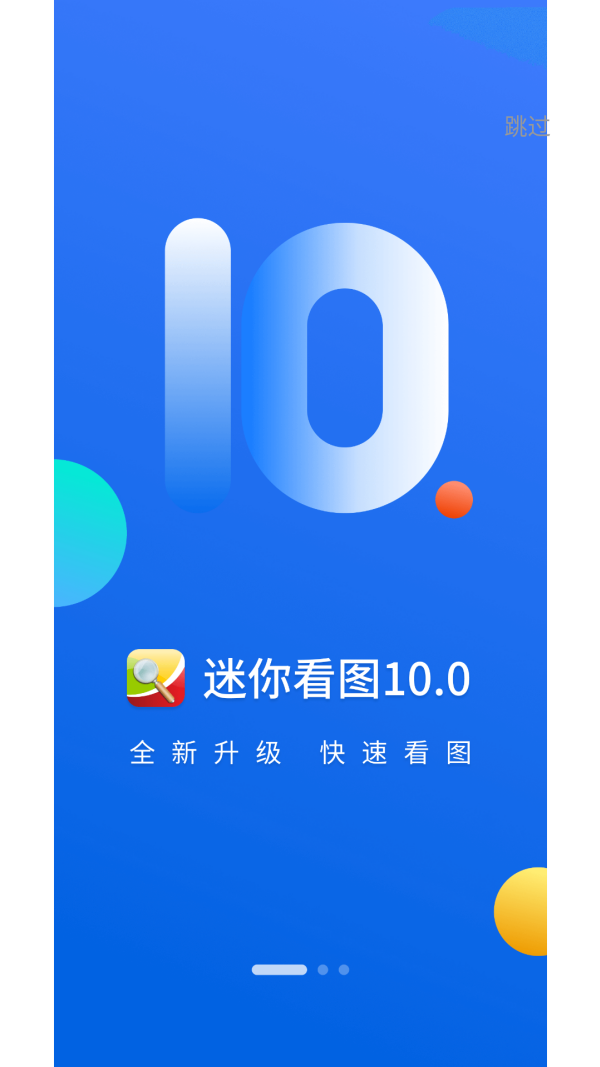Tap the second page indicator dot

(323, 969)
